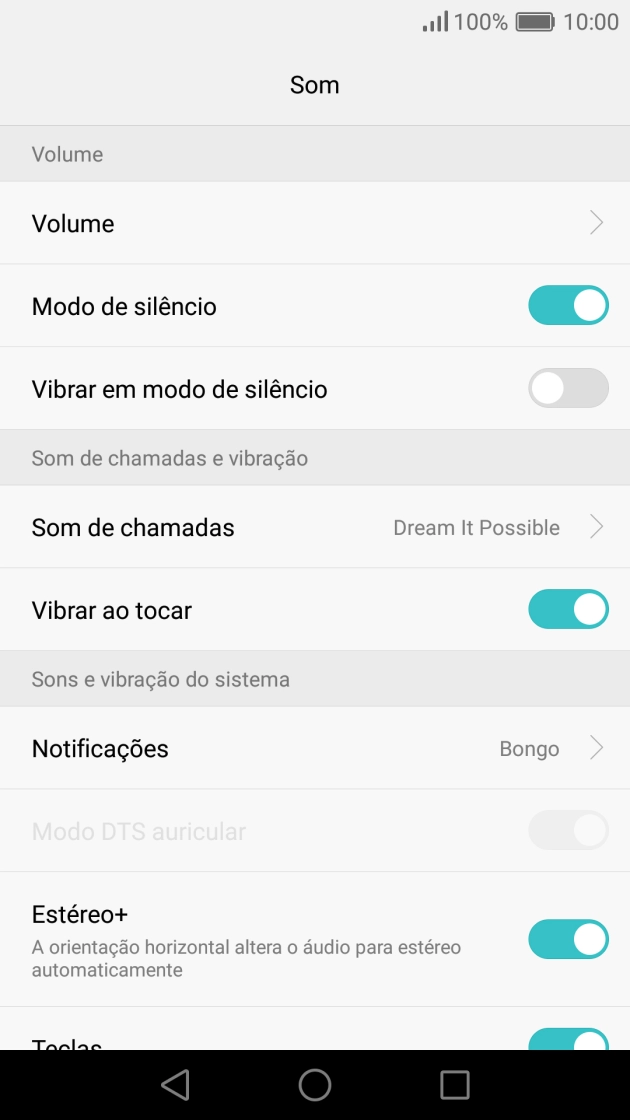The height and width of the screenshot is (1120, 630).
Task: Open Som de chamadas ringtone picker
Action: click(x=315, y=527)
